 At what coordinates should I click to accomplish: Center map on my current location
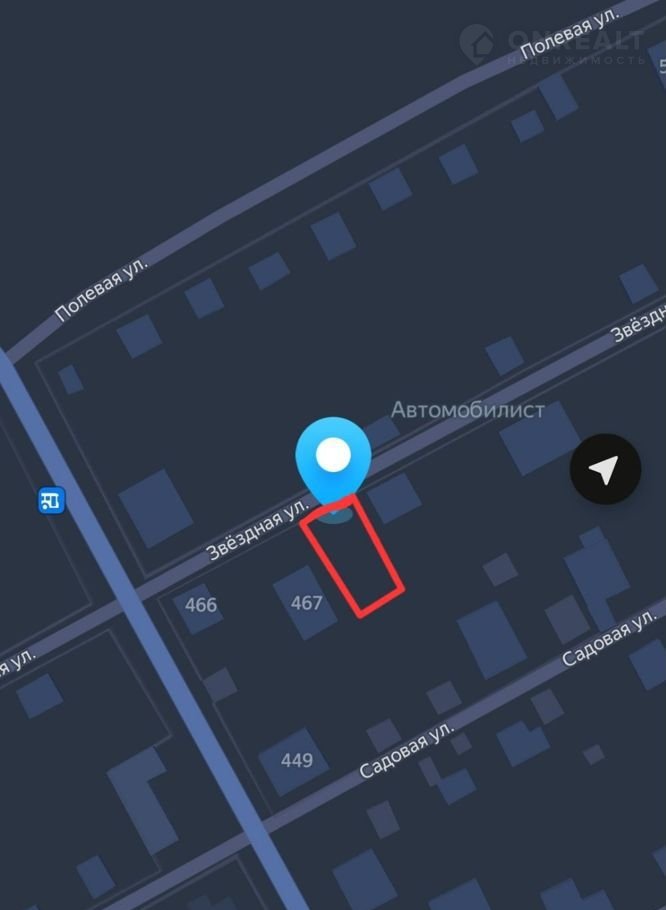[605, 469]
